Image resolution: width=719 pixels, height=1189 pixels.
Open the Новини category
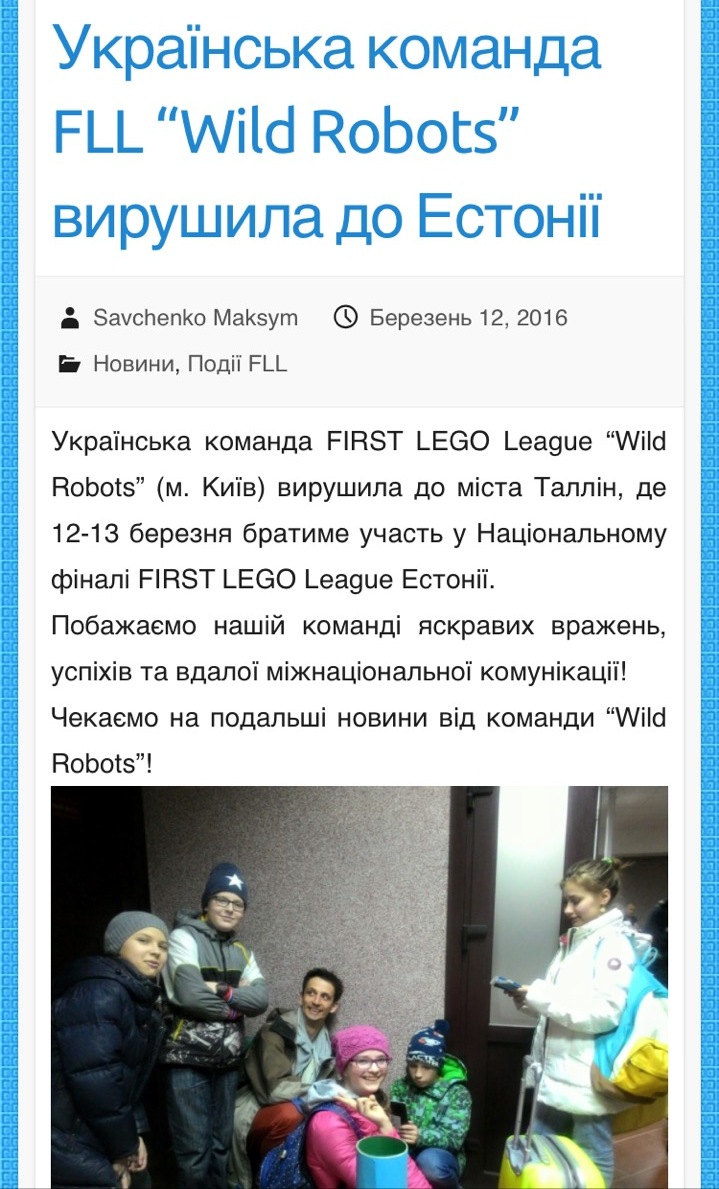pyautogui.click(x=133, y=364)
